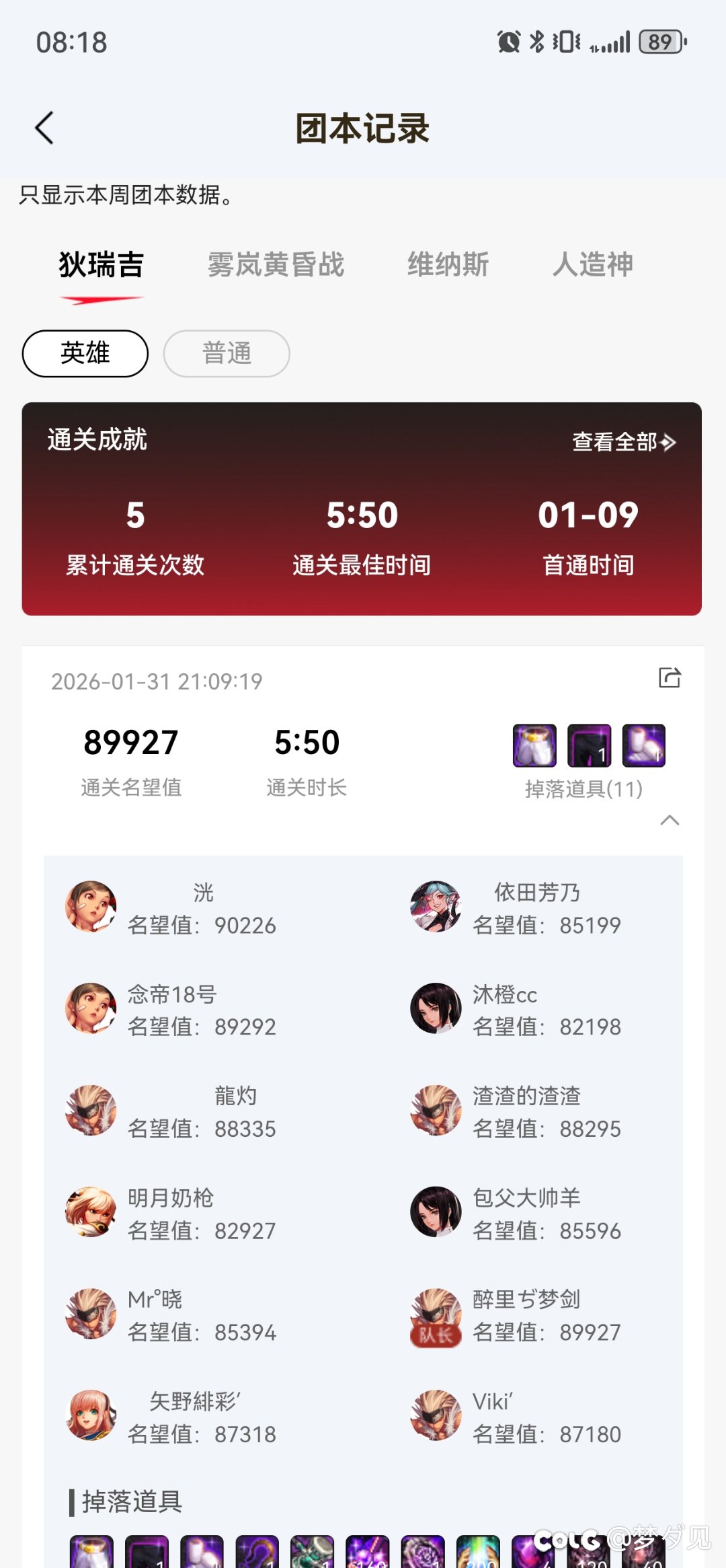Select the 英雄 difficulty option
This screenshot has height=1568, width=726.
pyautogui.click(x=85, y=353)
